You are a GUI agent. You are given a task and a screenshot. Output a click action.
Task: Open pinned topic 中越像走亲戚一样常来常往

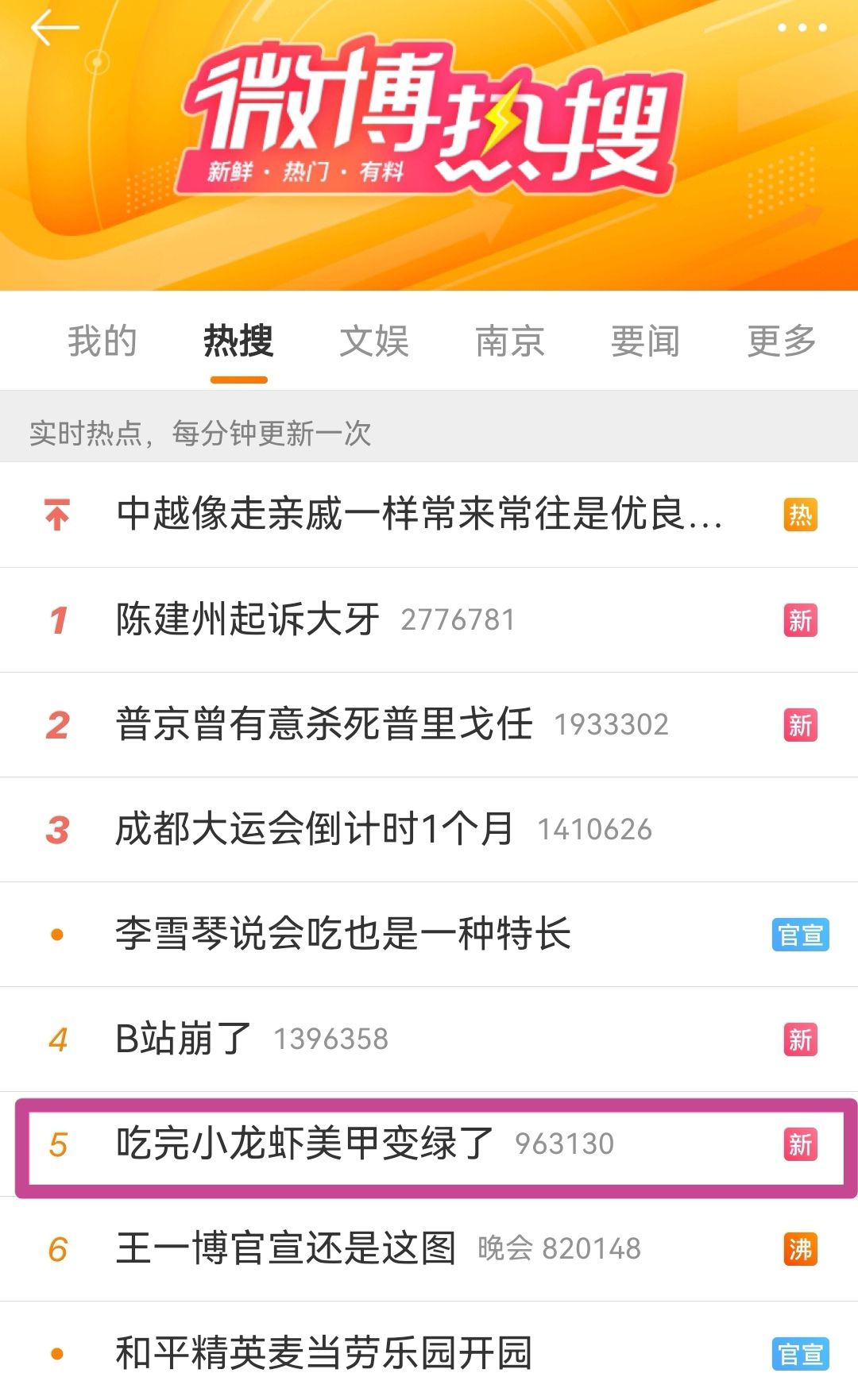pos(419,514)
